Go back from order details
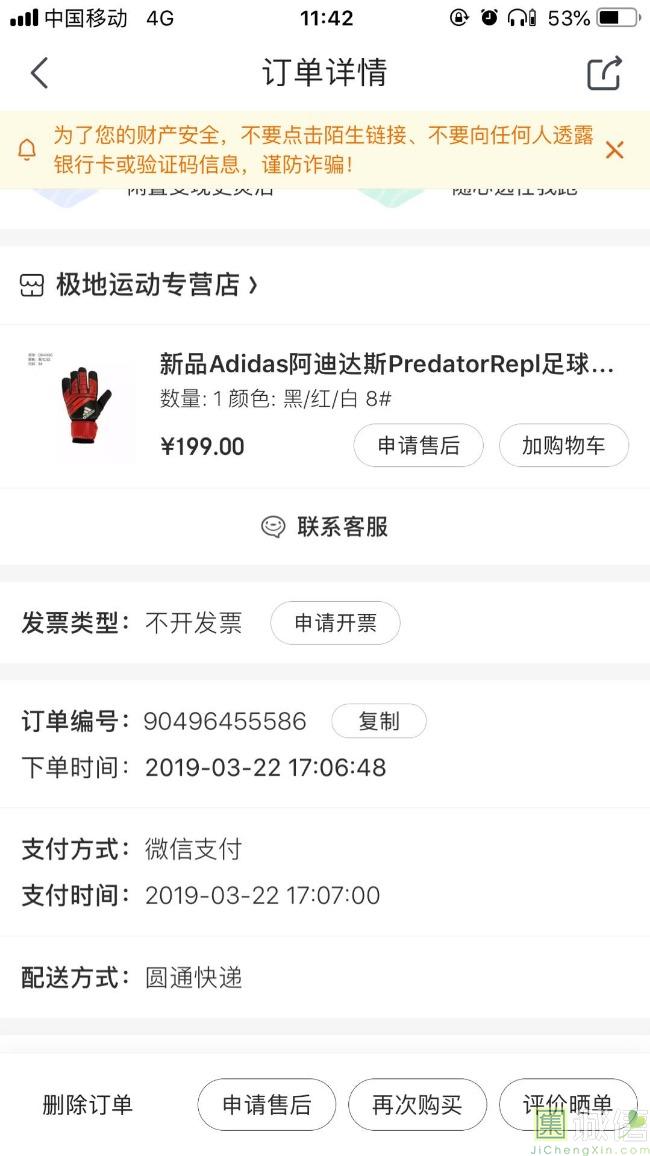650x1156 pixels. click(x=40, y=73)
